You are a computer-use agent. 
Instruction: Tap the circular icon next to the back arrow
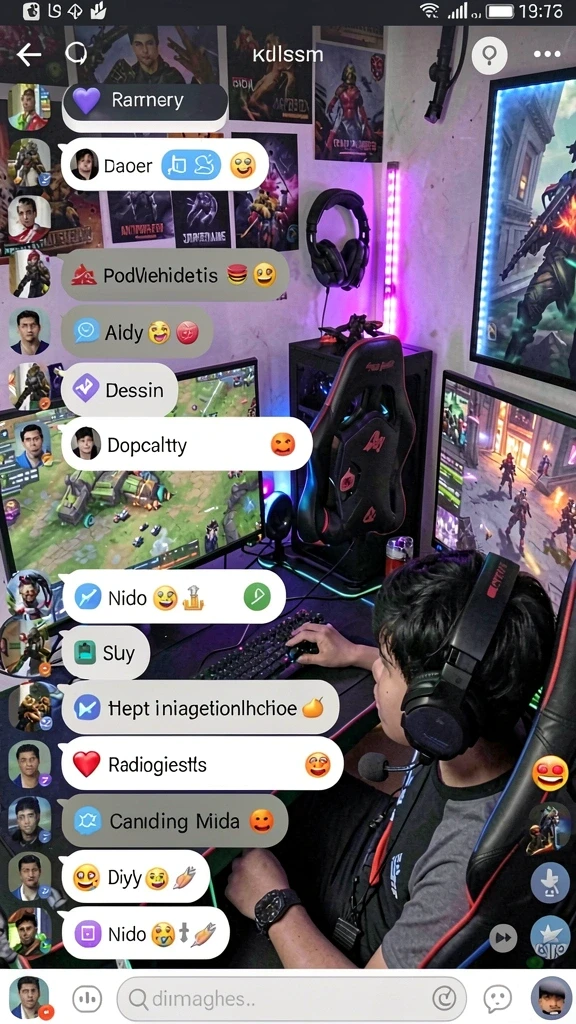pyautogui.click(x=76, y=54)
